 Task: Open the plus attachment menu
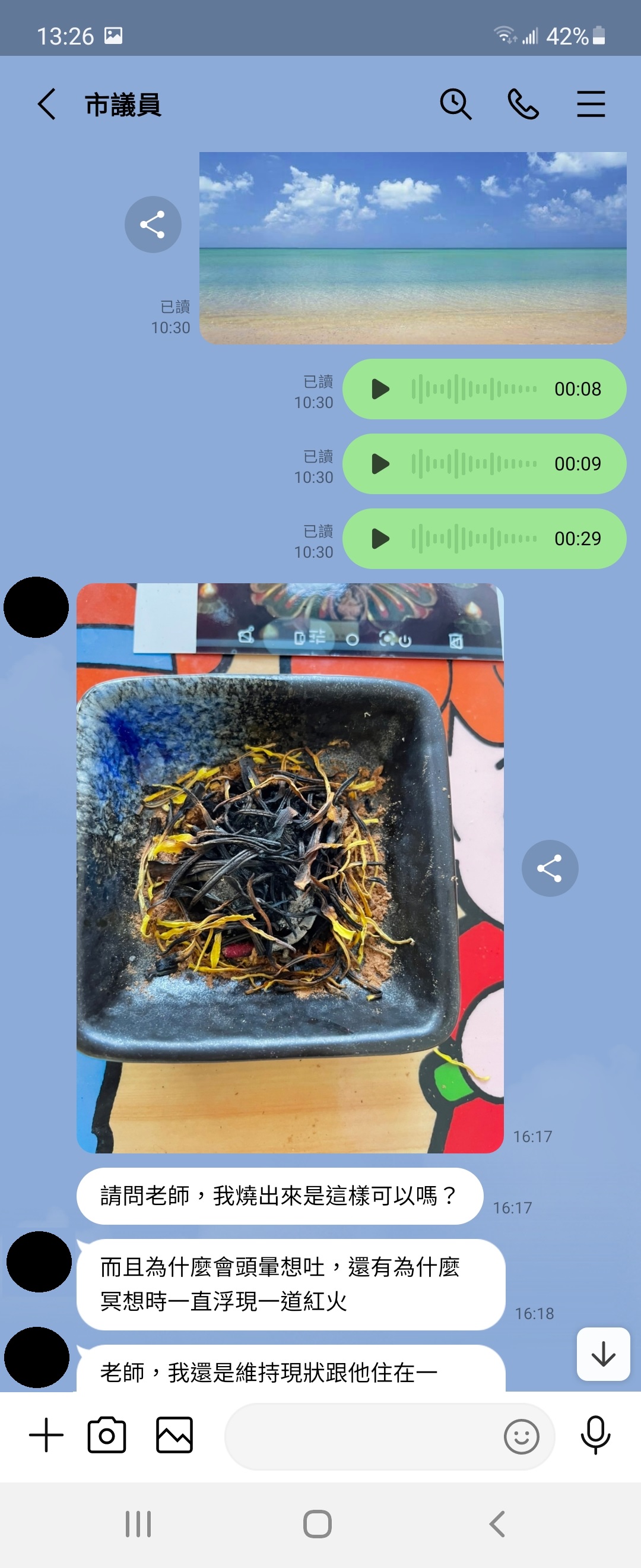(x=46, y=1435)
